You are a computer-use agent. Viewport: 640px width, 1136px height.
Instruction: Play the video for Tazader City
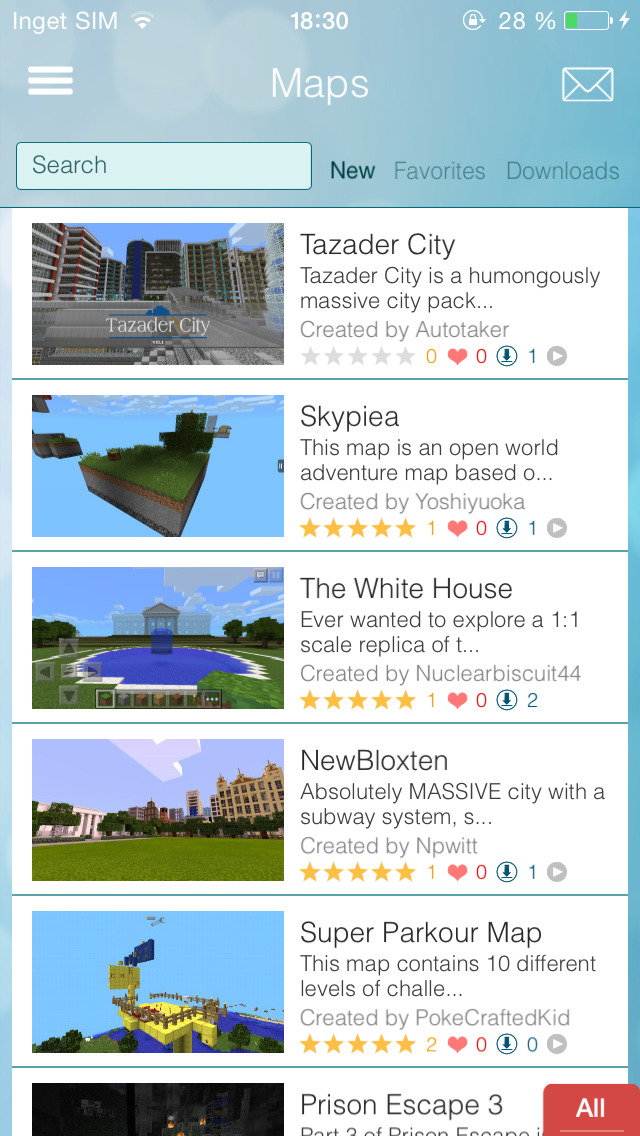pos(557,356)
